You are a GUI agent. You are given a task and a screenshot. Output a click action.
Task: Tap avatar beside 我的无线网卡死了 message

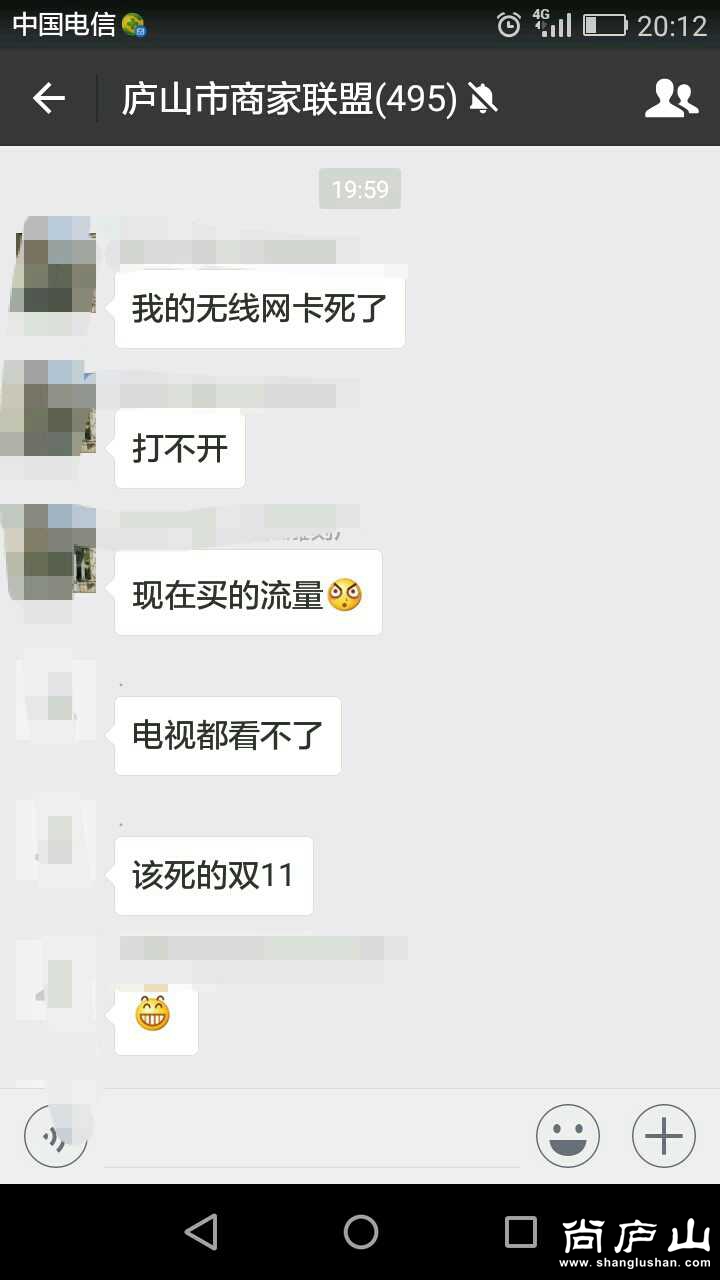[x=56, y=272]
